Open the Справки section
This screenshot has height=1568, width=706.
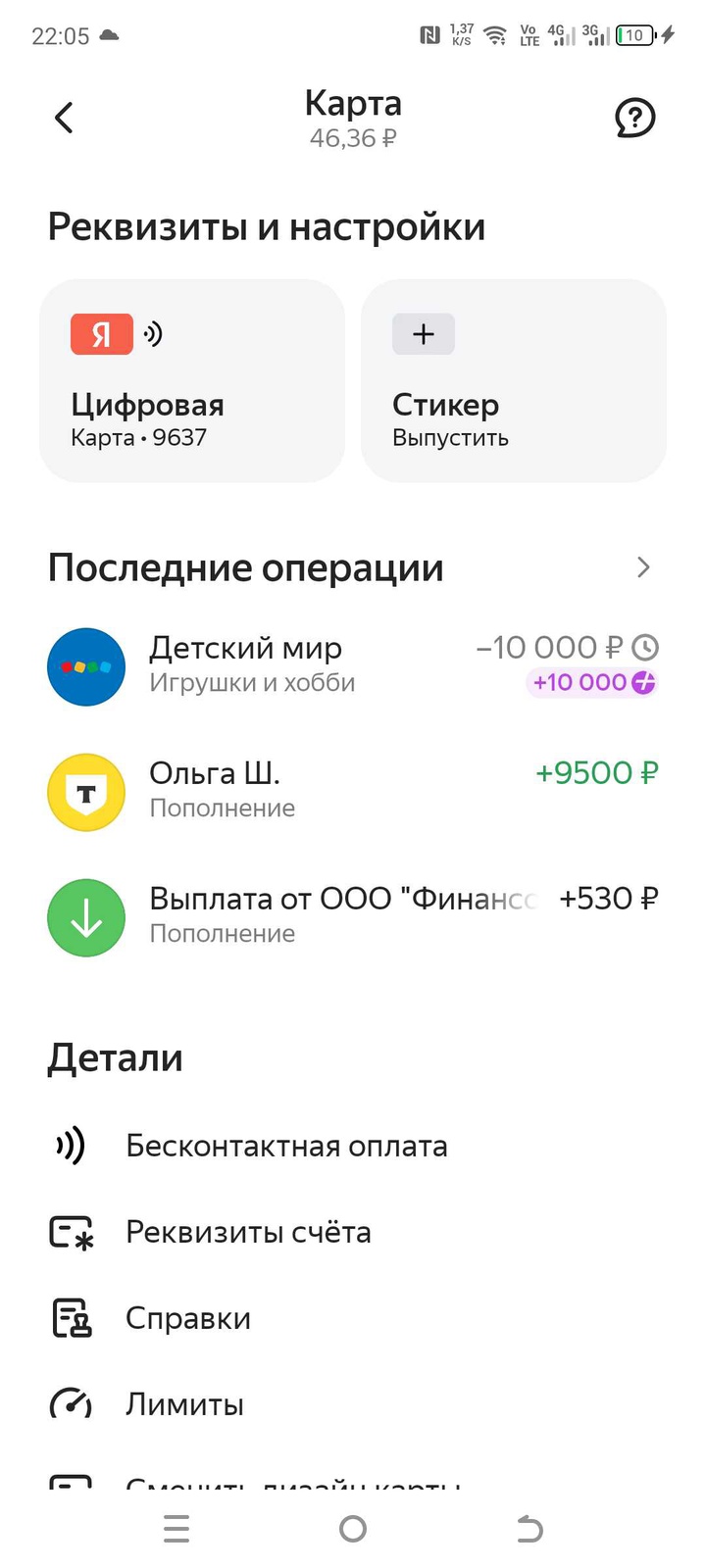point(188,1318)
